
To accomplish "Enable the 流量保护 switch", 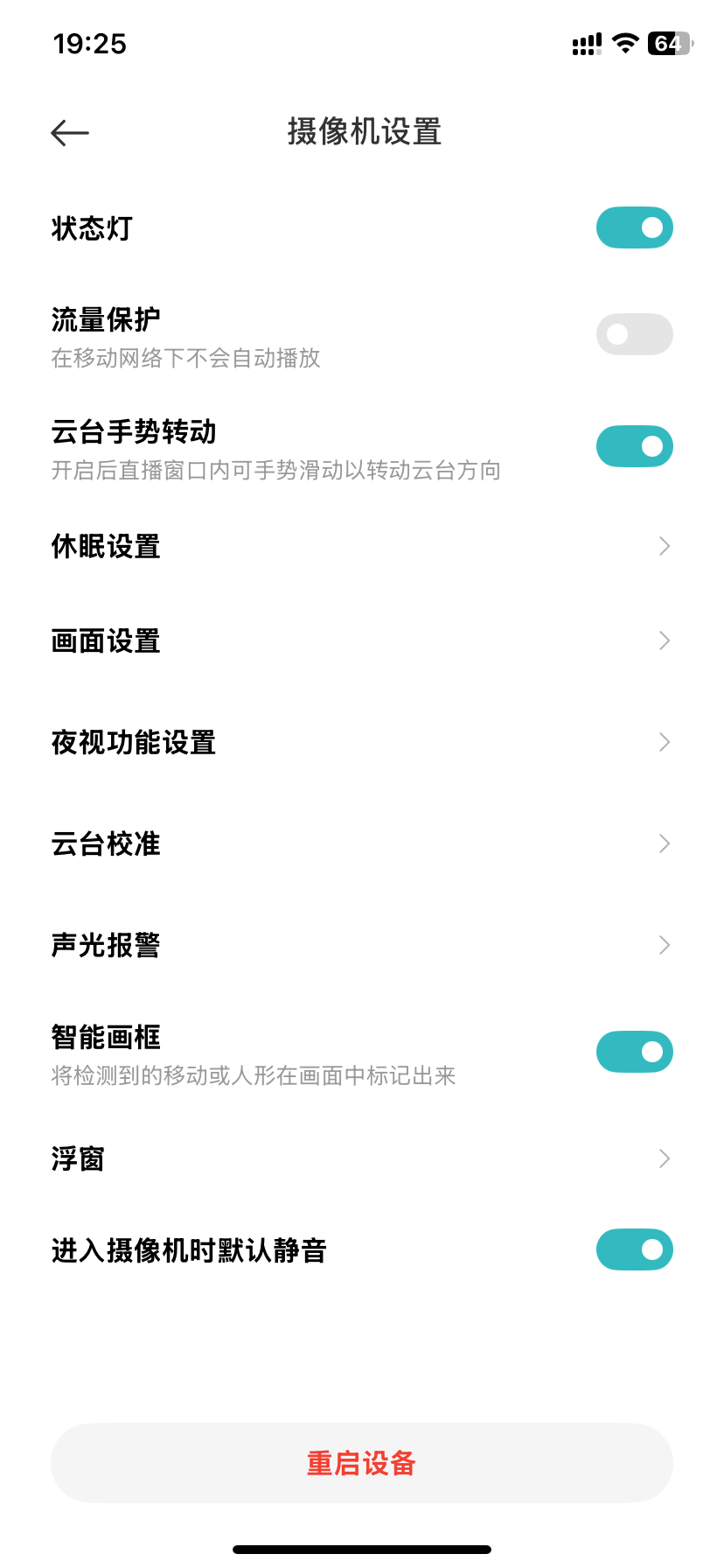I will coord(635,334).
